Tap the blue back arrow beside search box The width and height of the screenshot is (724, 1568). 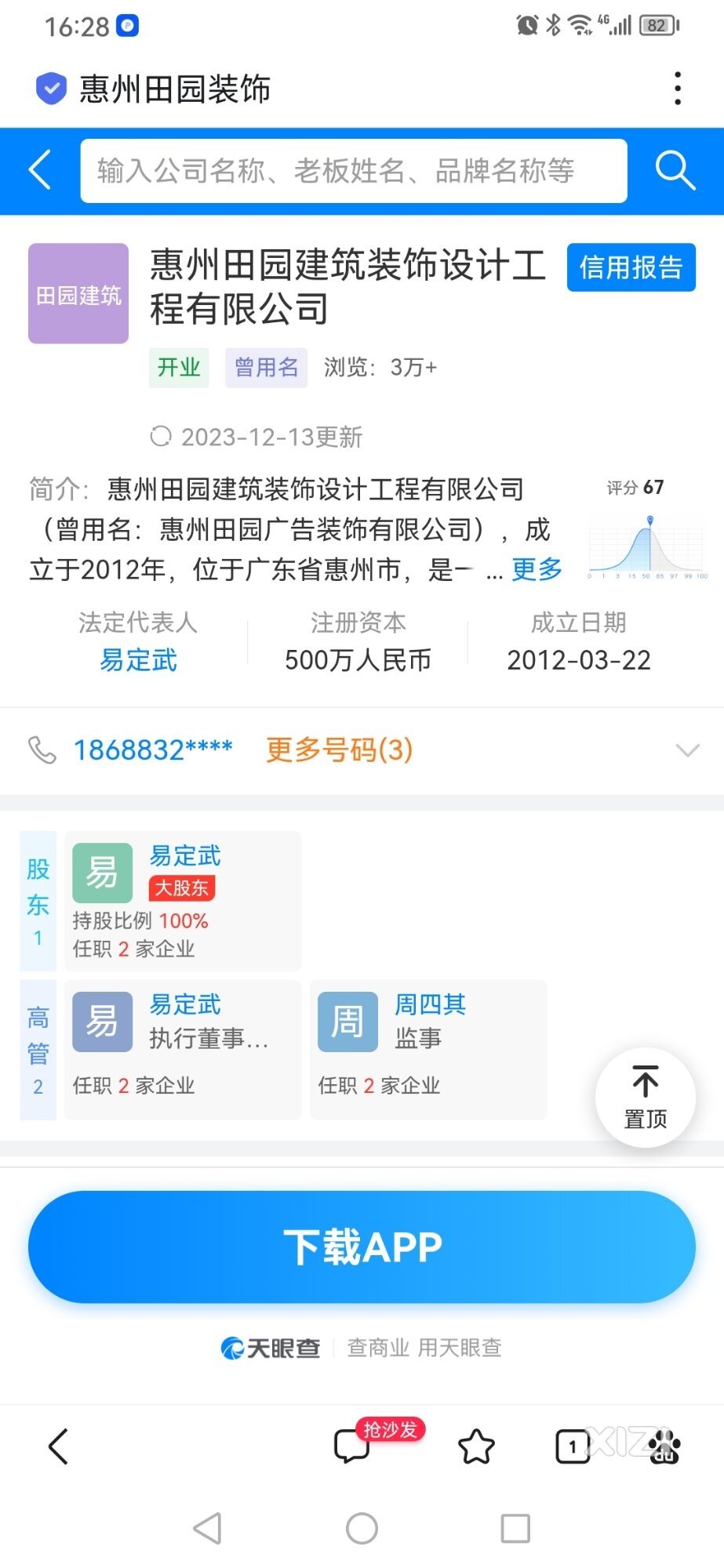[40, 170]
